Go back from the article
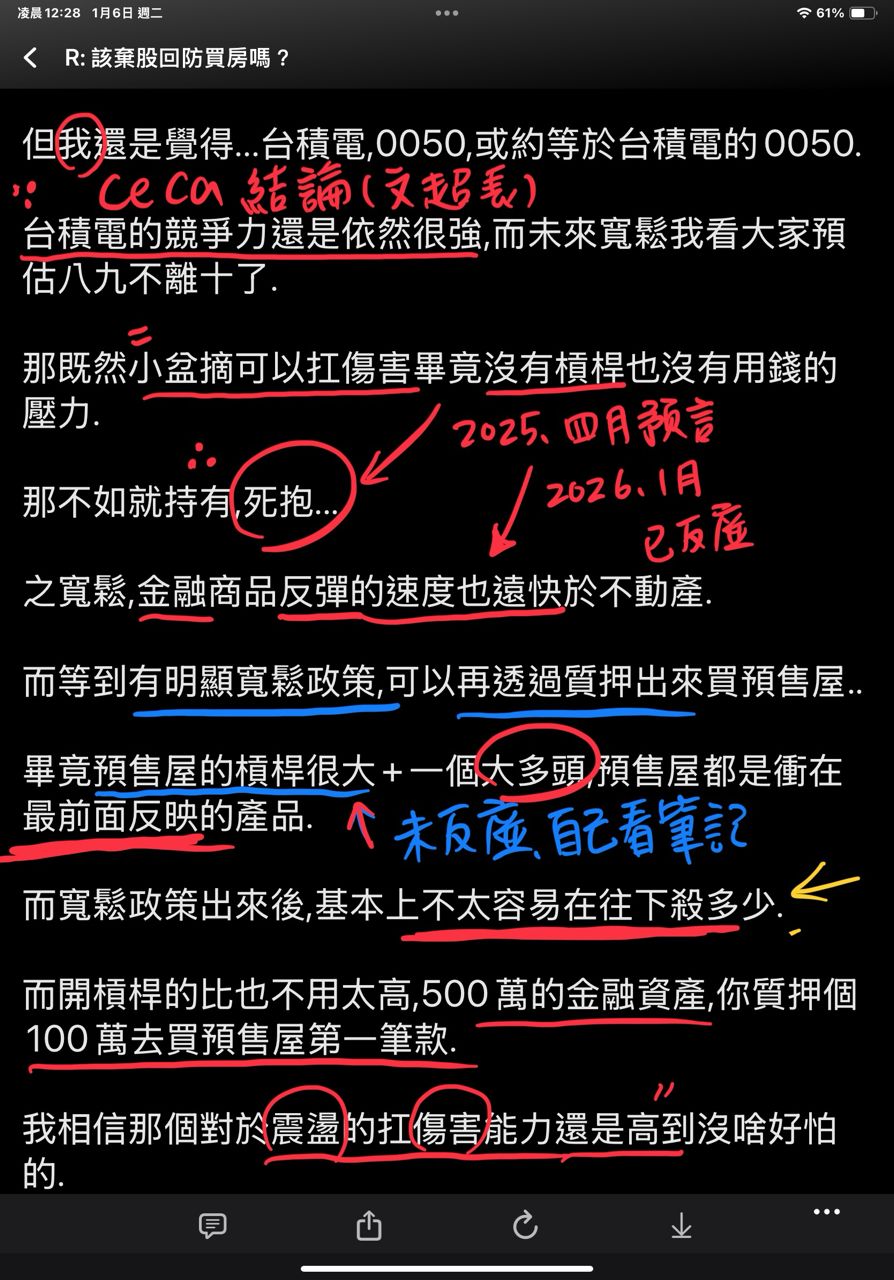 pyautogui.click(x=30, y=58)
